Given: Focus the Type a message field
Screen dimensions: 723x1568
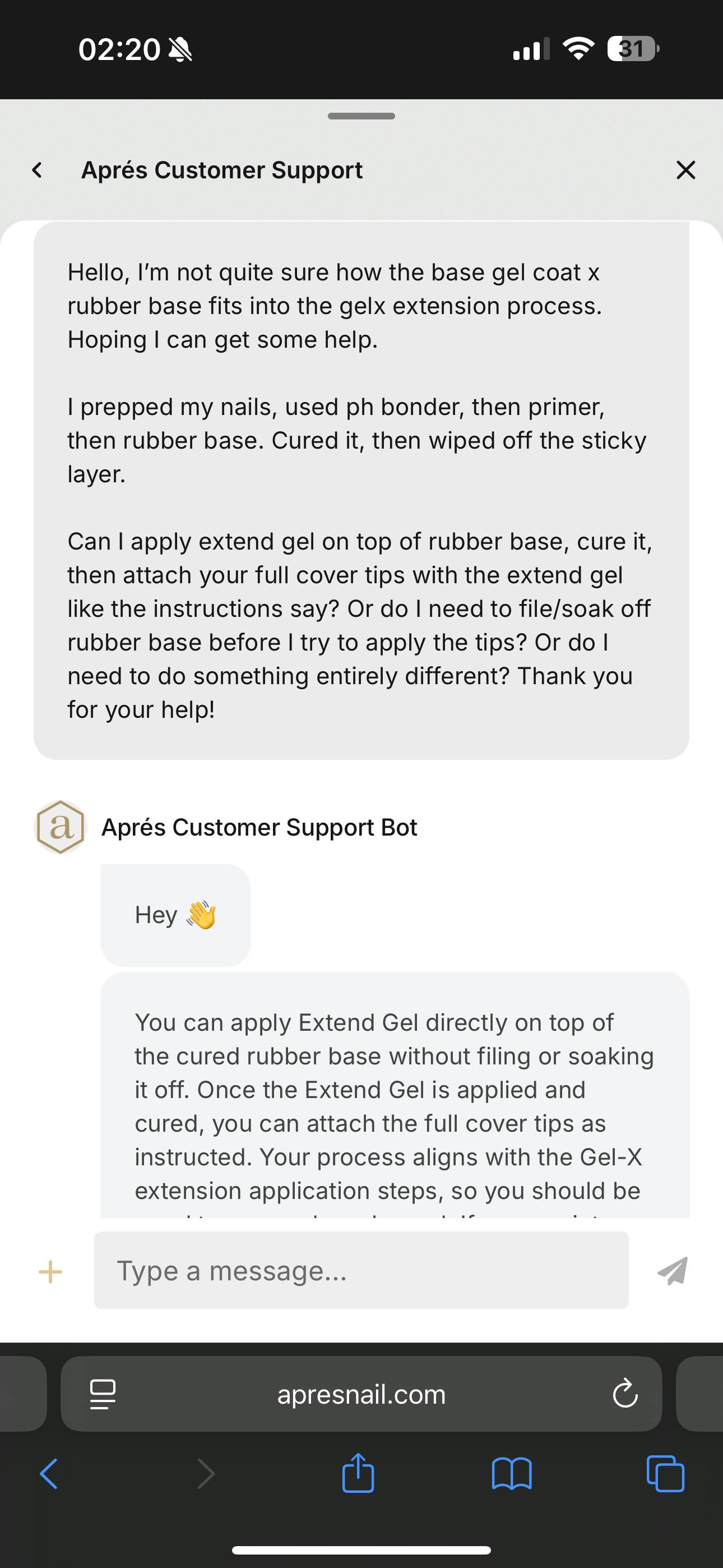Looking at the screenshot, I should point(361,1271).
